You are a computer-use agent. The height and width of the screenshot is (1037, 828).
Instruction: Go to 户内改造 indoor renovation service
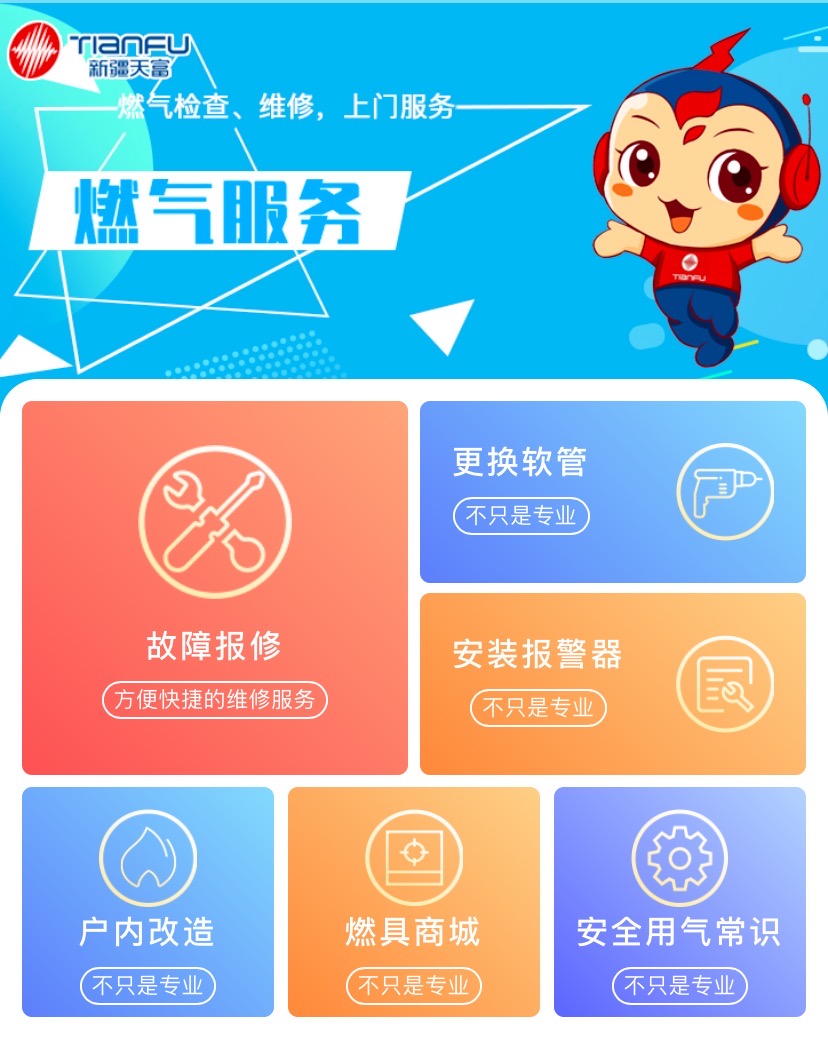pos(147,901)
